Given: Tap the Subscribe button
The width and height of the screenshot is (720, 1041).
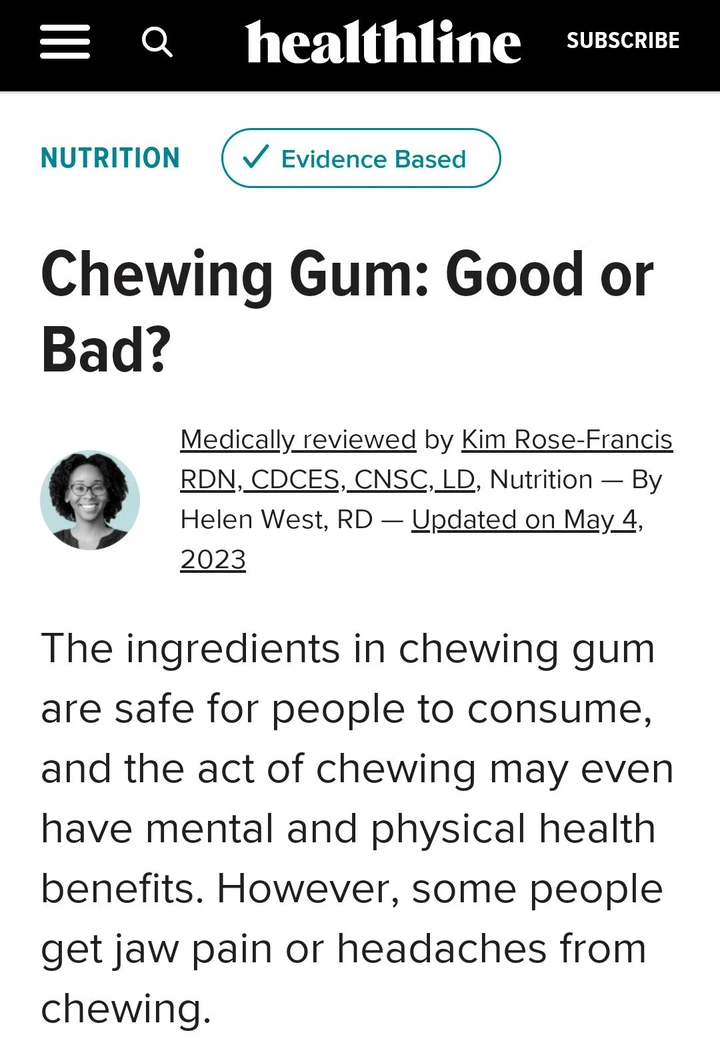Looking at the screenshot, I should click(x=623, y=40).
